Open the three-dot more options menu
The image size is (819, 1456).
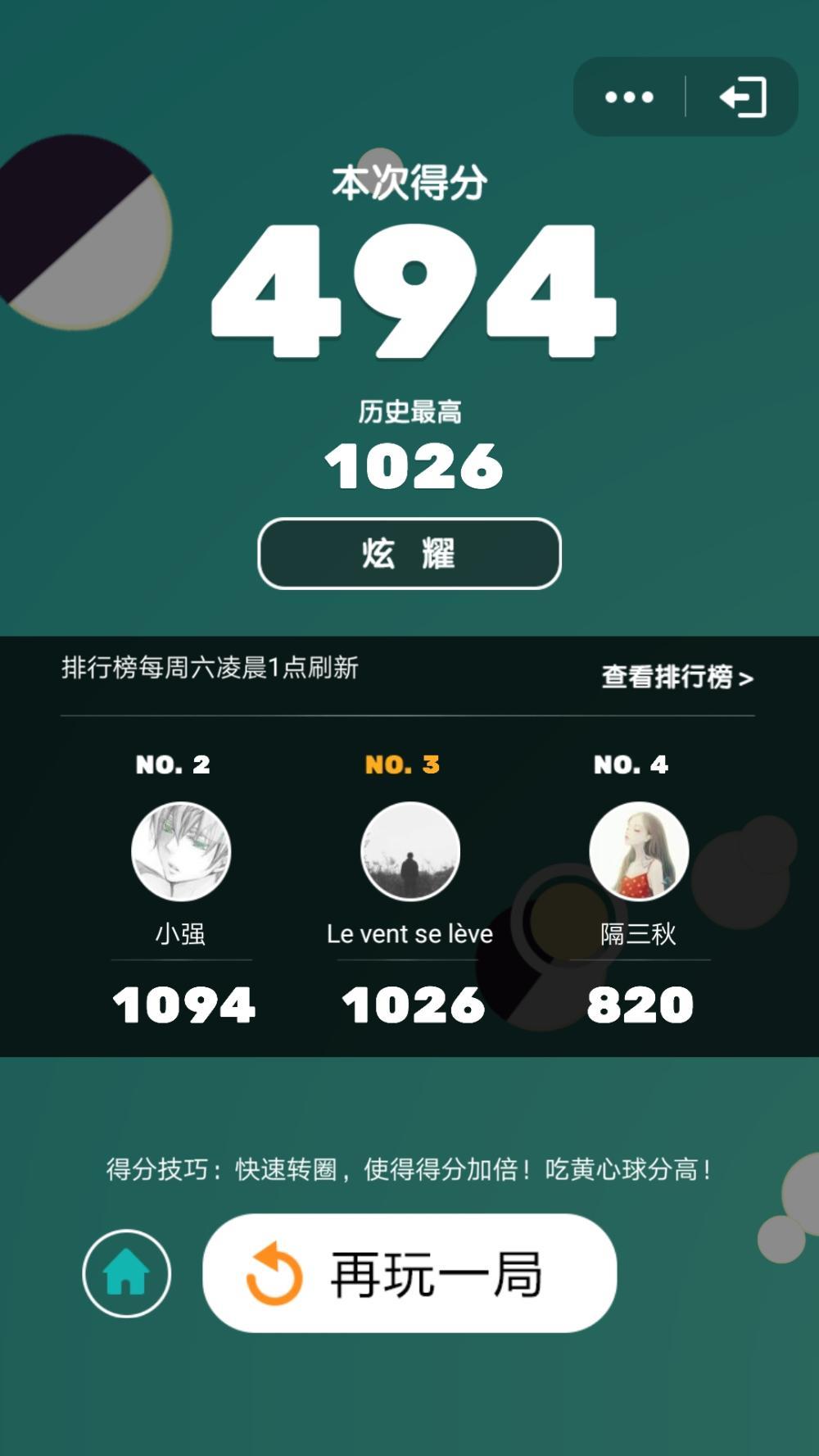[x=629, y=98]
